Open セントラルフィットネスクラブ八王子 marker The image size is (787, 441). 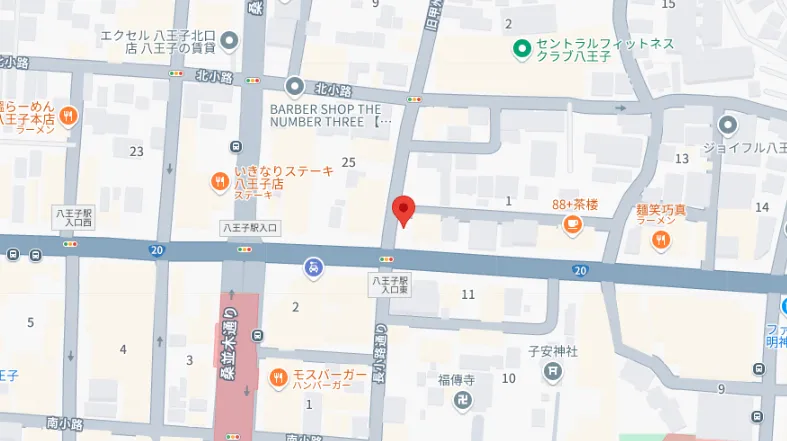pyautogui.click(x=521, y=48)
